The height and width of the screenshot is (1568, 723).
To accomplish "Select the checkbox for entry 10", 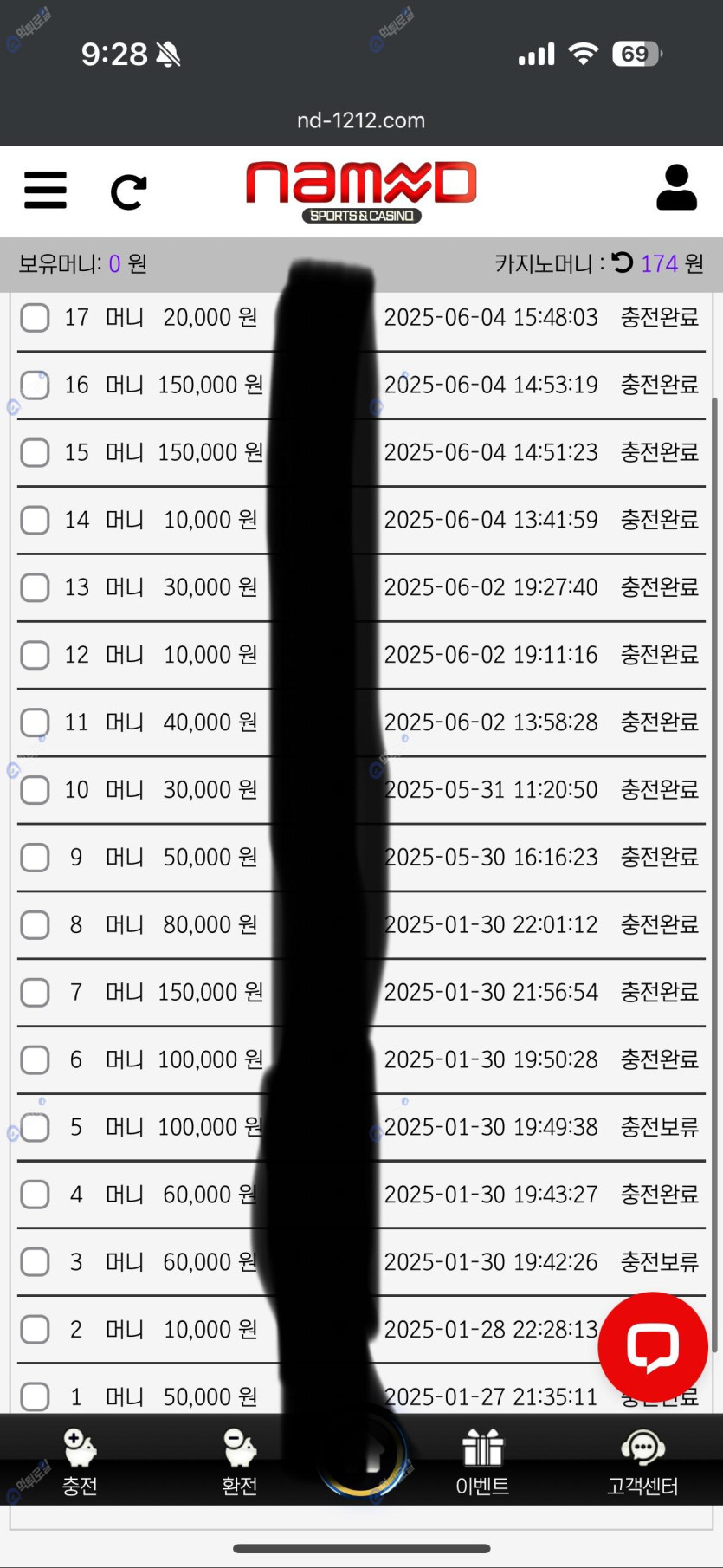I will [35, 790].
